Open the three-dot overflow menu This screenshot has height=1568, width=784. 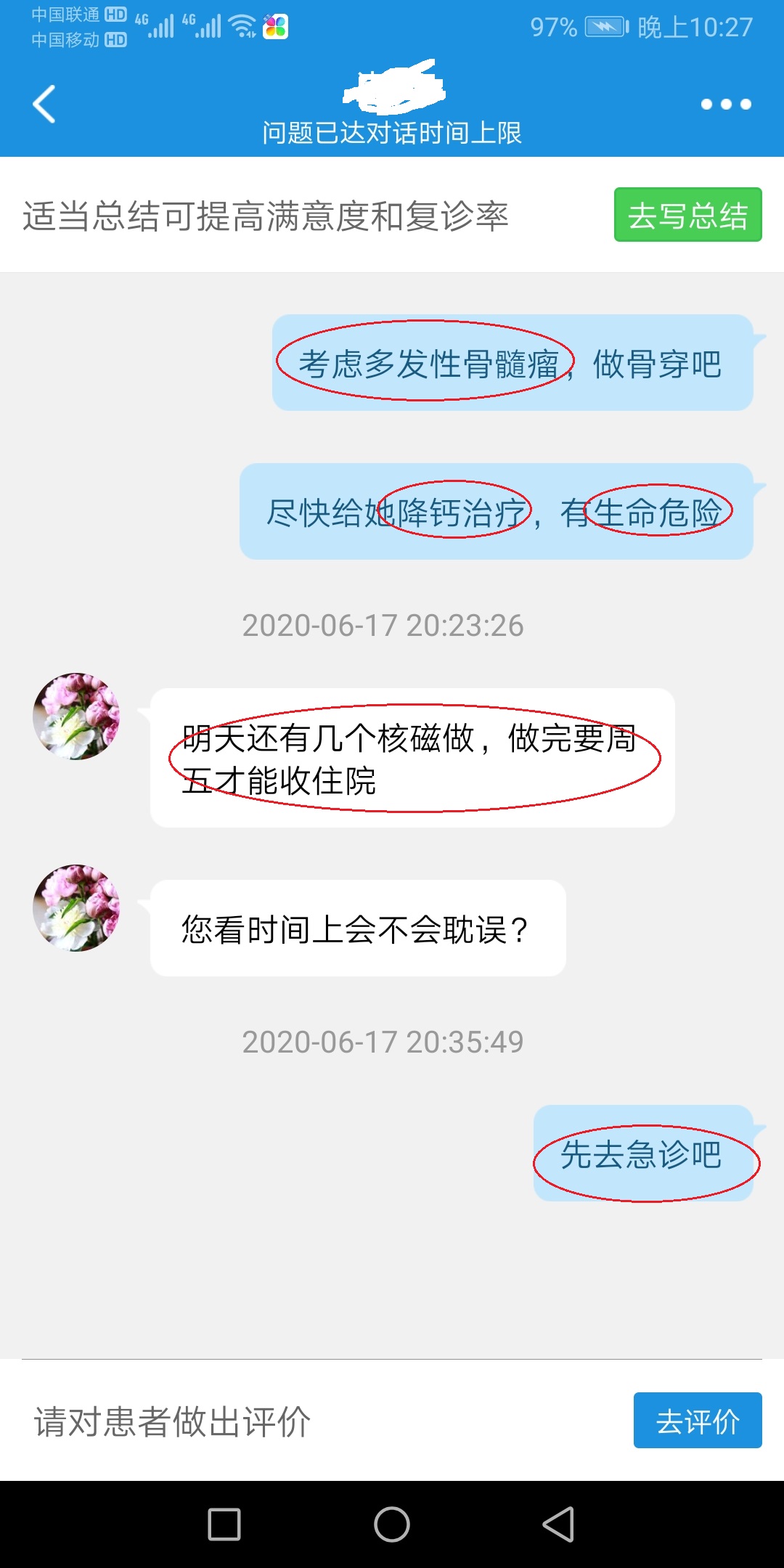click(725, 105)
